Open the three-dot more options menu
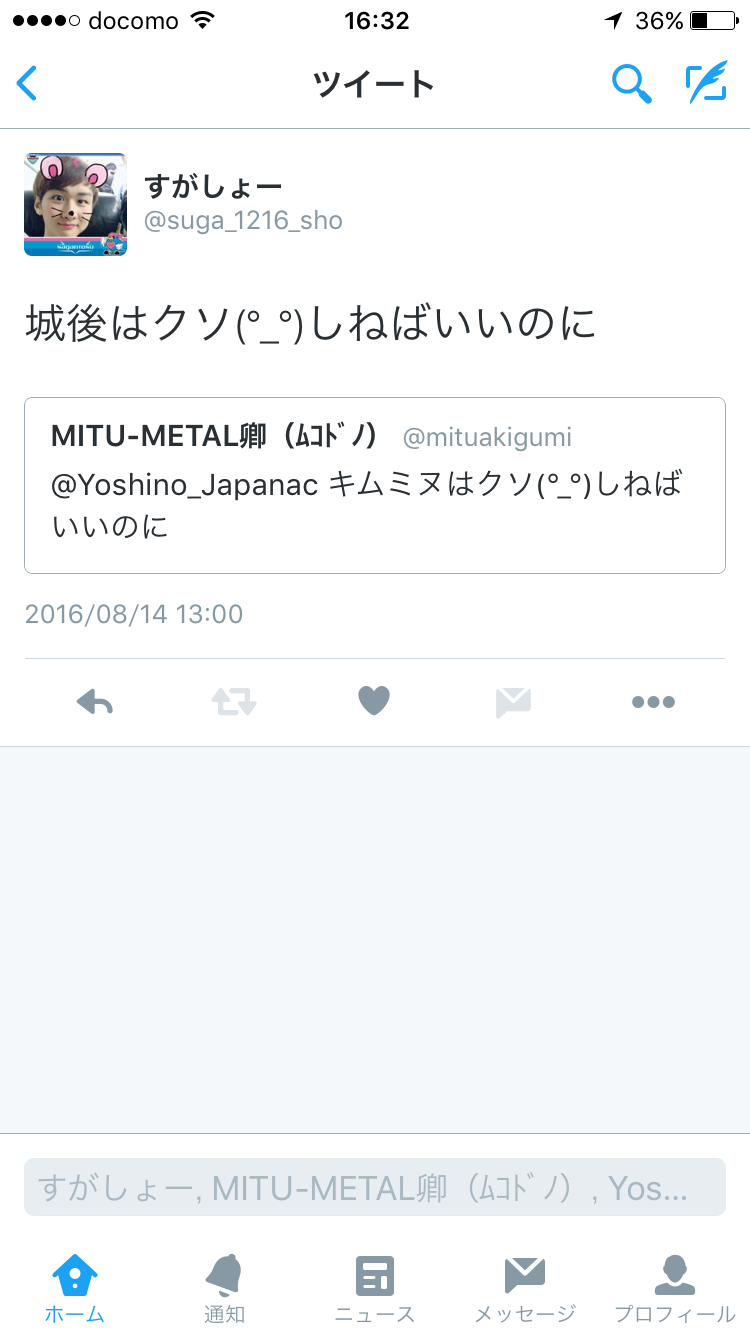Screen dimensions: 750x1334 click(x=653, y=702)
